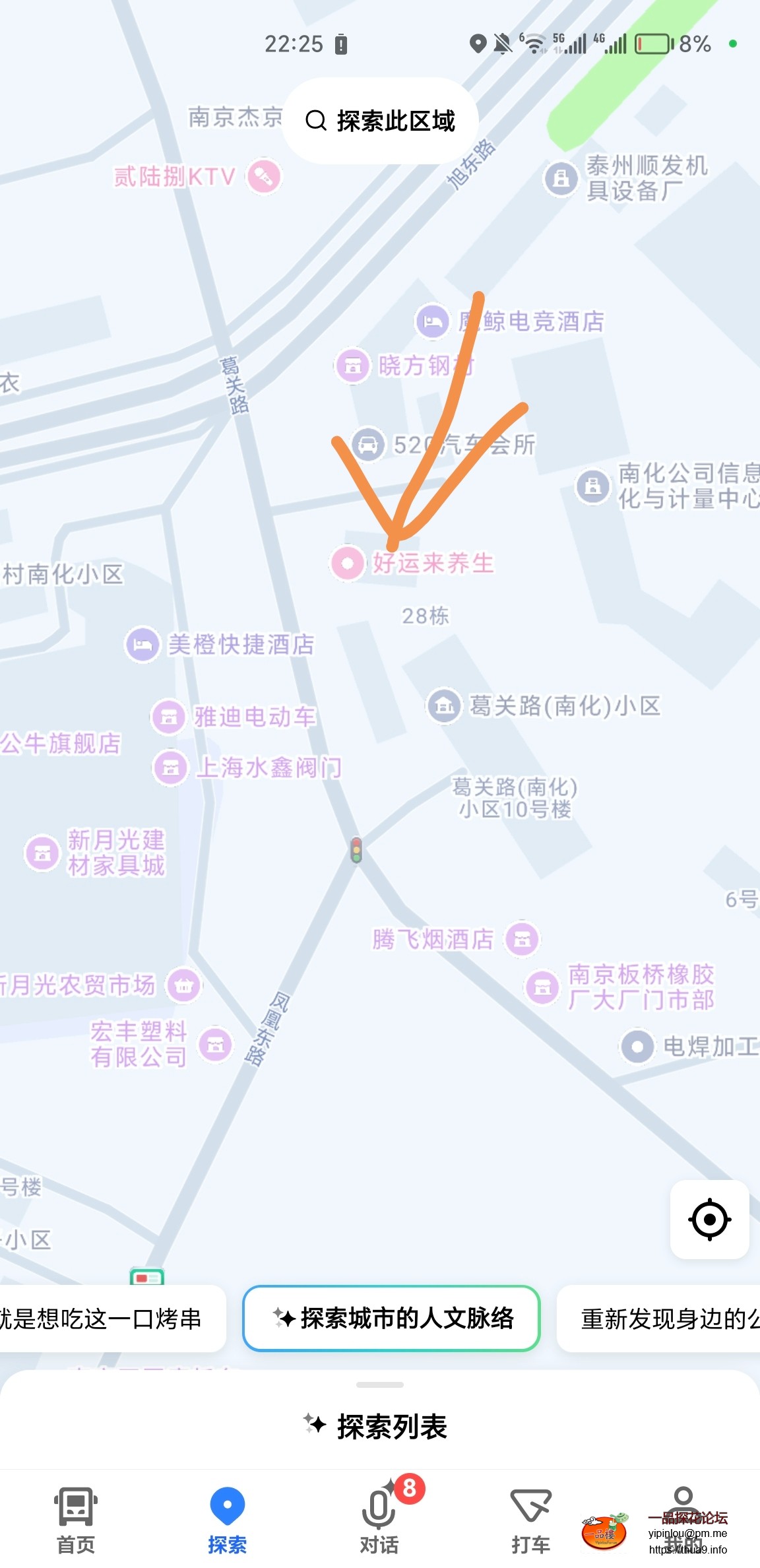Open the 就是想吃这一口烤串 suggestion chip
Image resolution: width=760 pixels, height=1568 pixels.
click(x=106, y=1319)
